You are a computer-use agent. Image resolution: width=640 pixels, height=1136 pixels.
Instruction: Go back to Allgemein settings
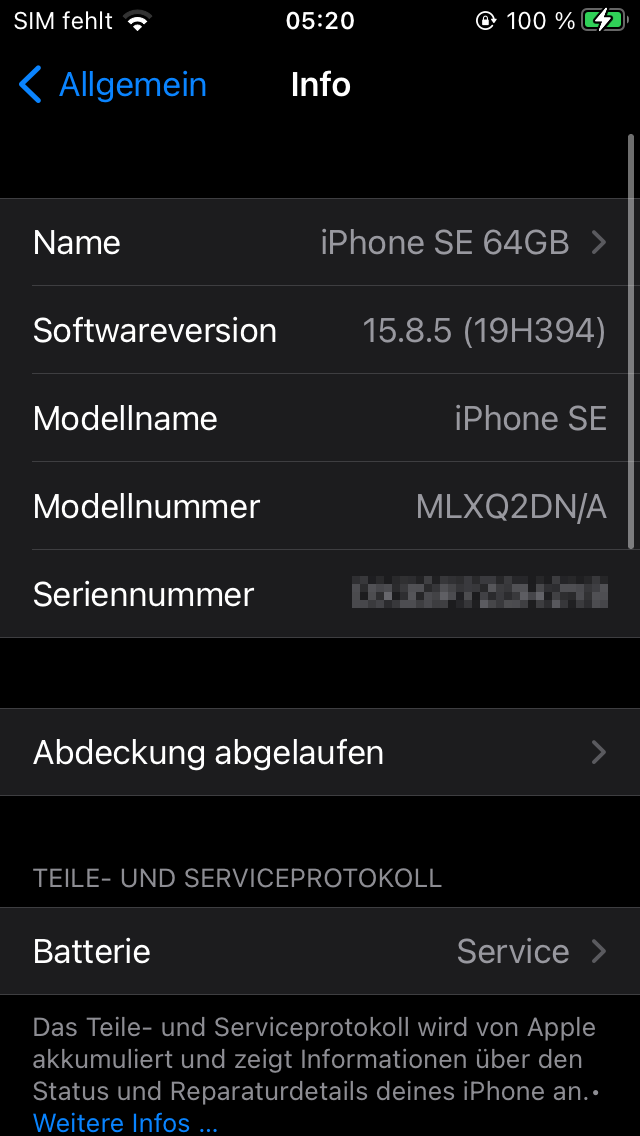click(x=113, y=85)
